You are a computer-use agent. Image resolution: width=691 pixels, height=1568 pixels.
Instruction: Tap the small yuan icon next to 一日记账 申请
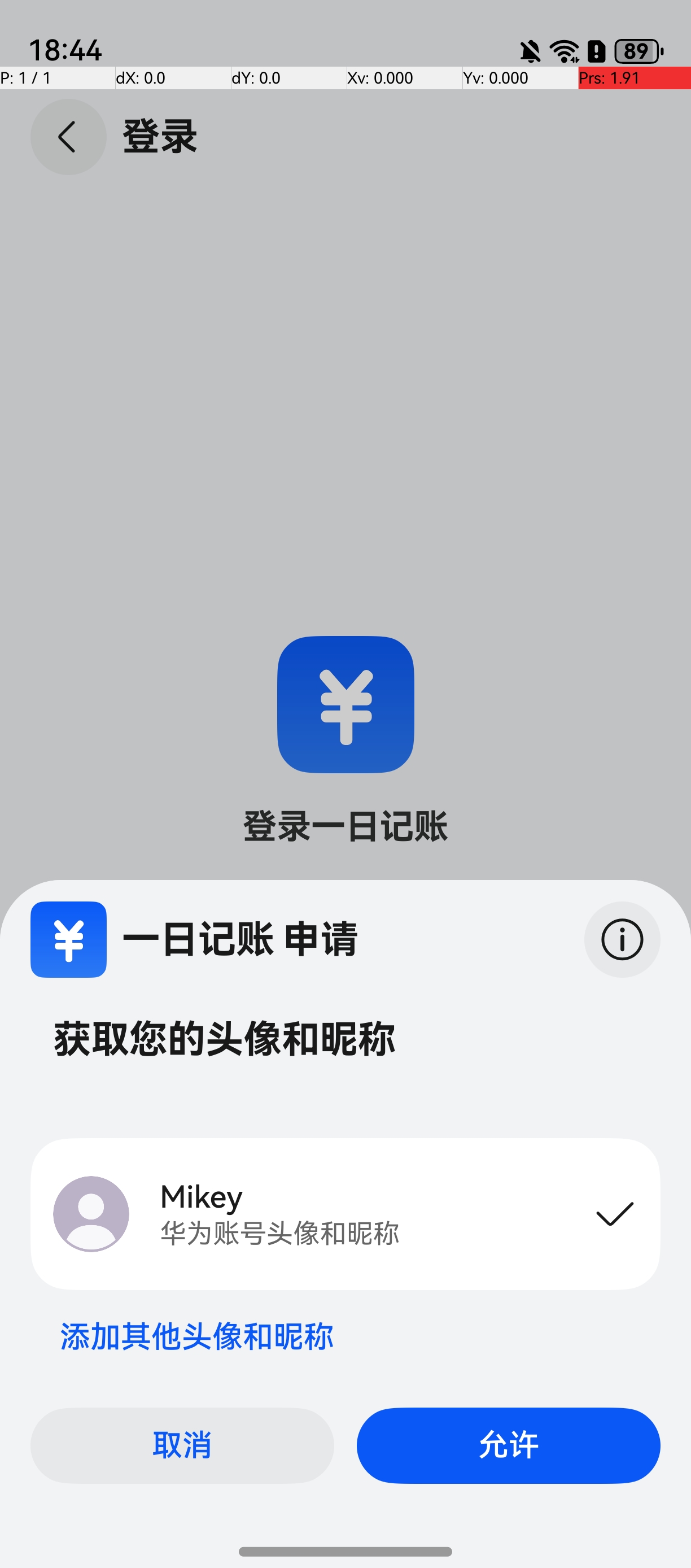[68, 939]
